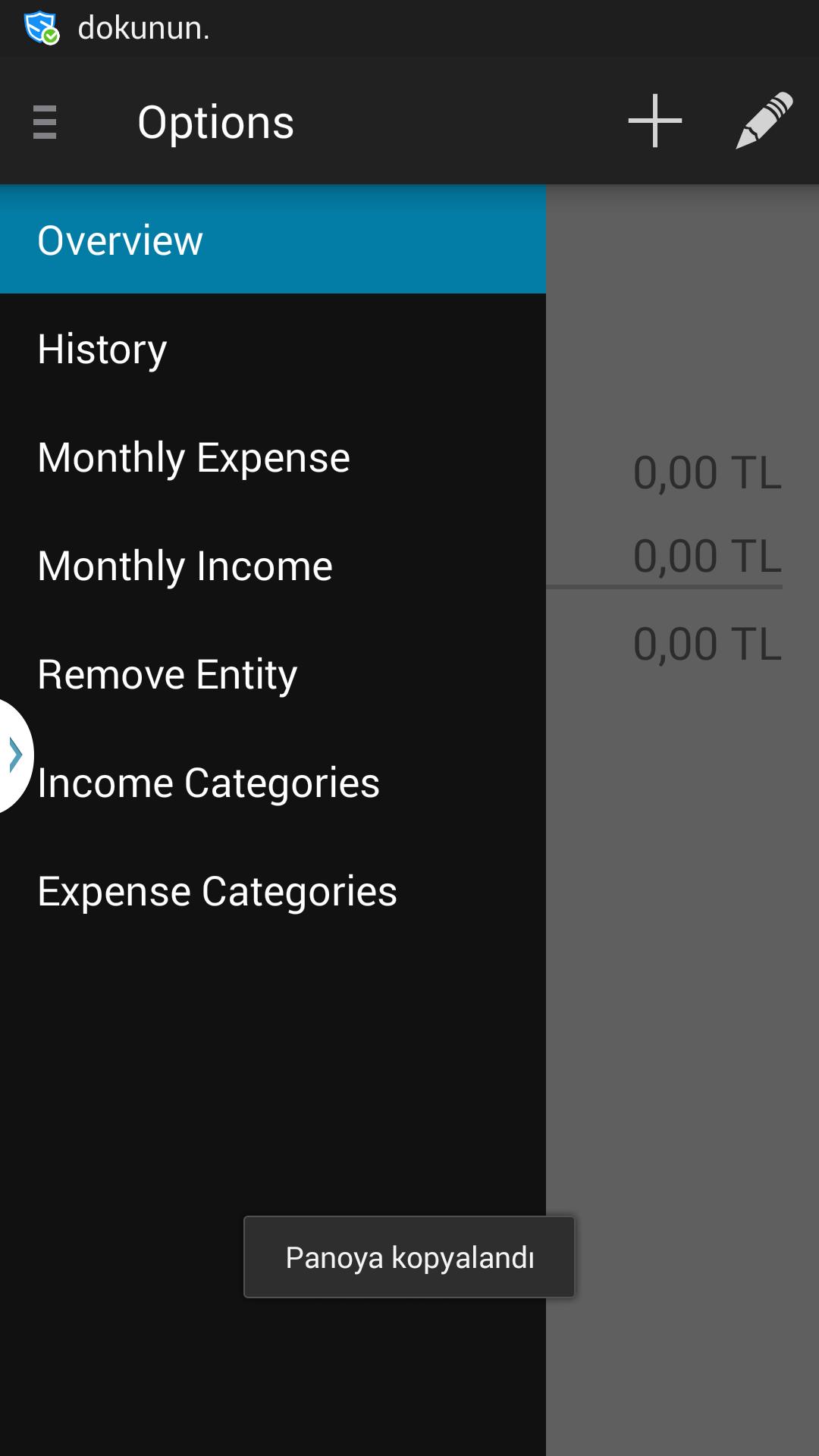Screen dimensions: 819x1456
Task: Tap the Options title in the action bar
Action: (x=215, y=121)
